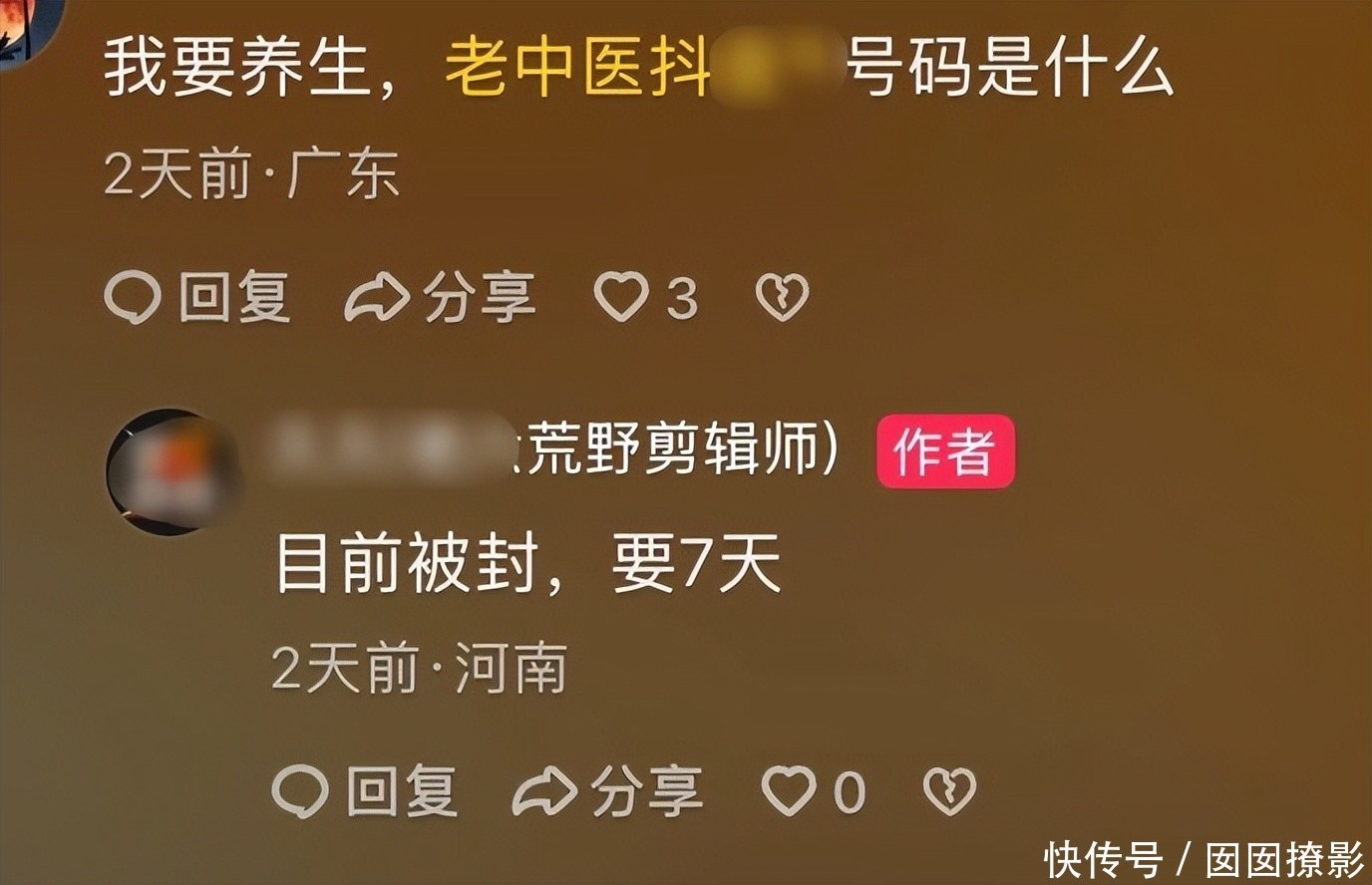Viewport: 1372px width, 885px height.
Task: Share the 我要养生 comment
Action: (x=441, y=298)
